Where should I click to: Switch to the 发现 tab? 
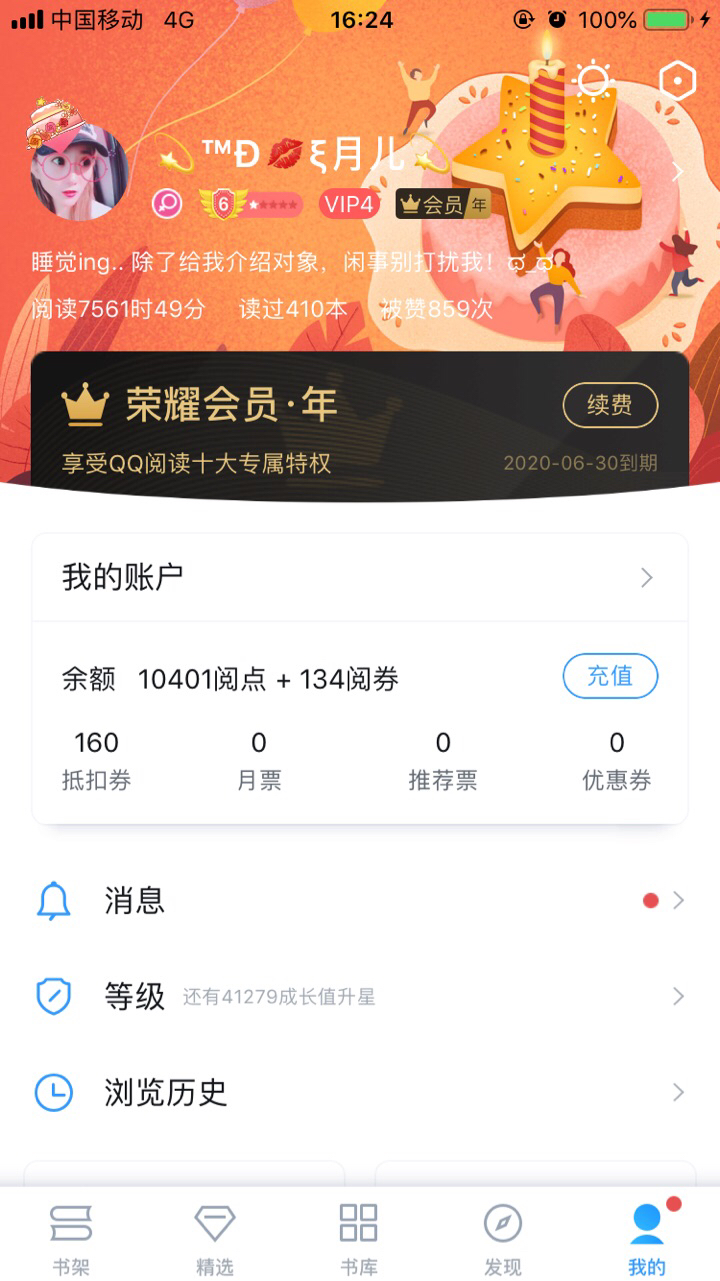(x=503, y=1238)
